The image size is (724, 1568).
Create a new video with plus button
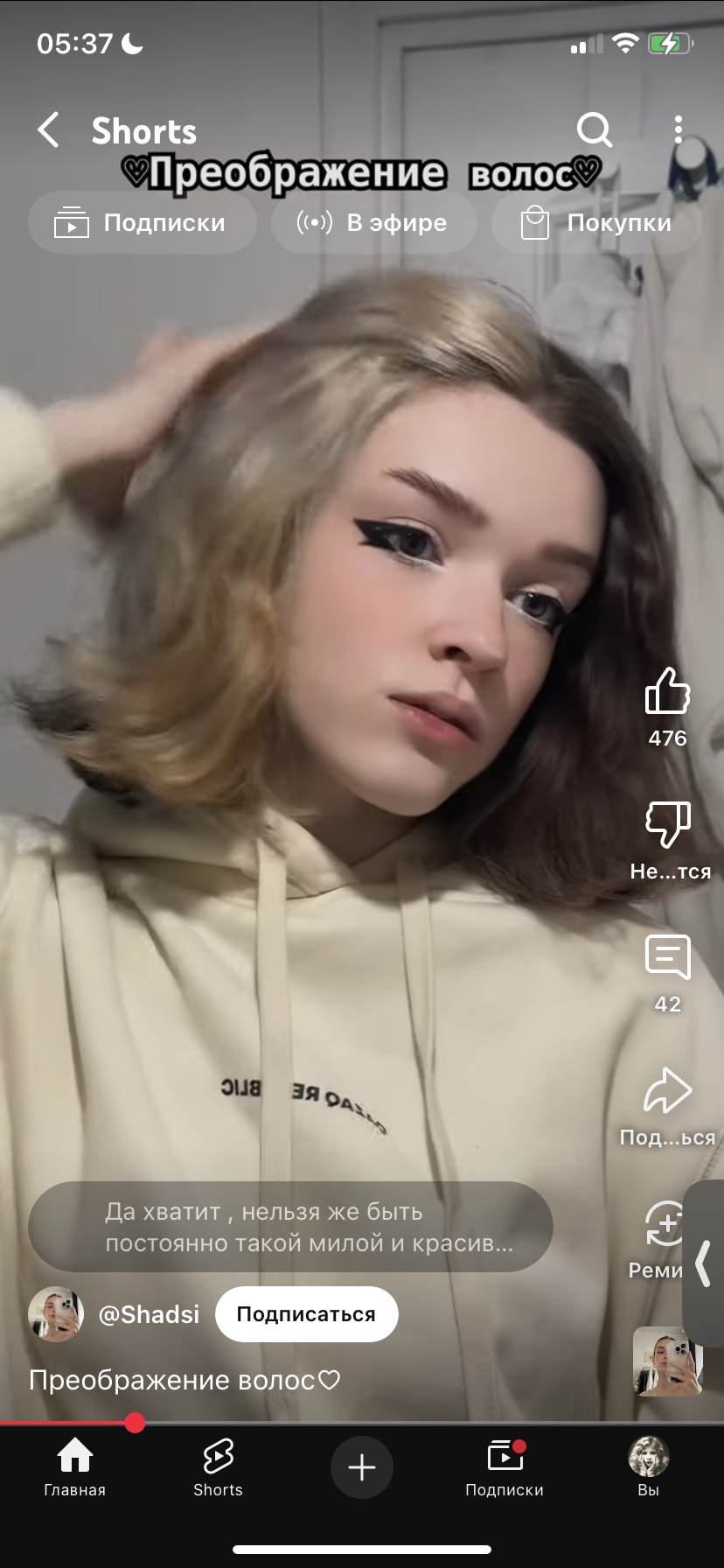[x=362, y=1467]
